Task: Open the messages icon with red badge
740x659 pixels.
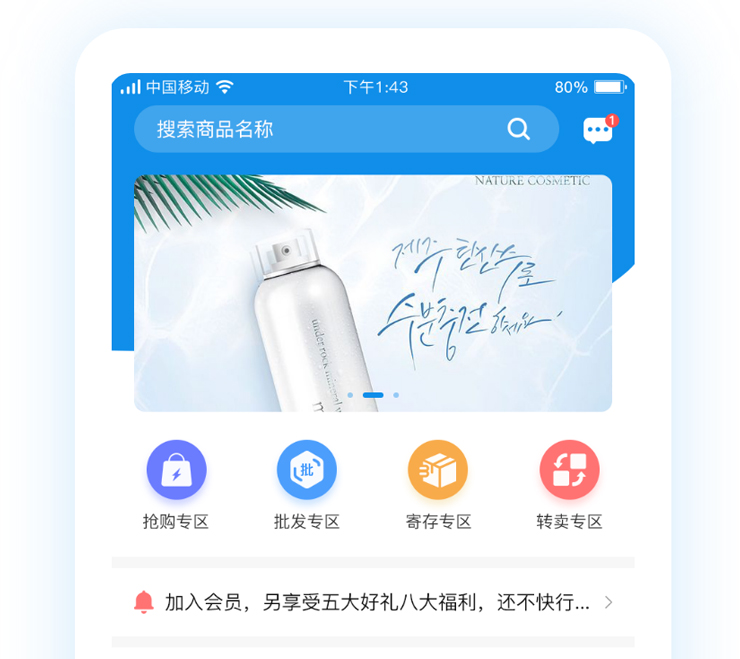Action: click(598, 130)
